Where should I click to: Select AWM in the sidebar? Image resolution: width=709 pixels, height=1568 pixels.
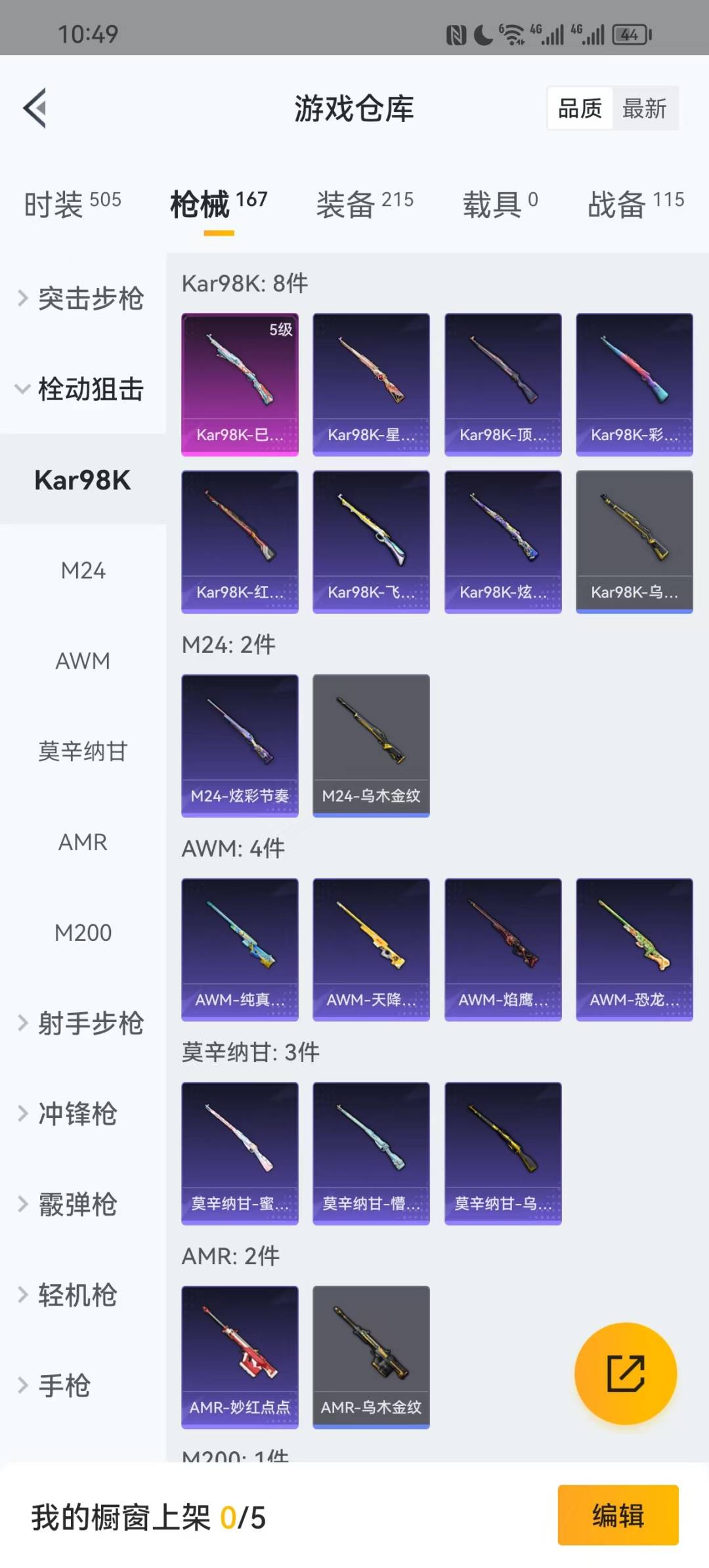[83, 661]
